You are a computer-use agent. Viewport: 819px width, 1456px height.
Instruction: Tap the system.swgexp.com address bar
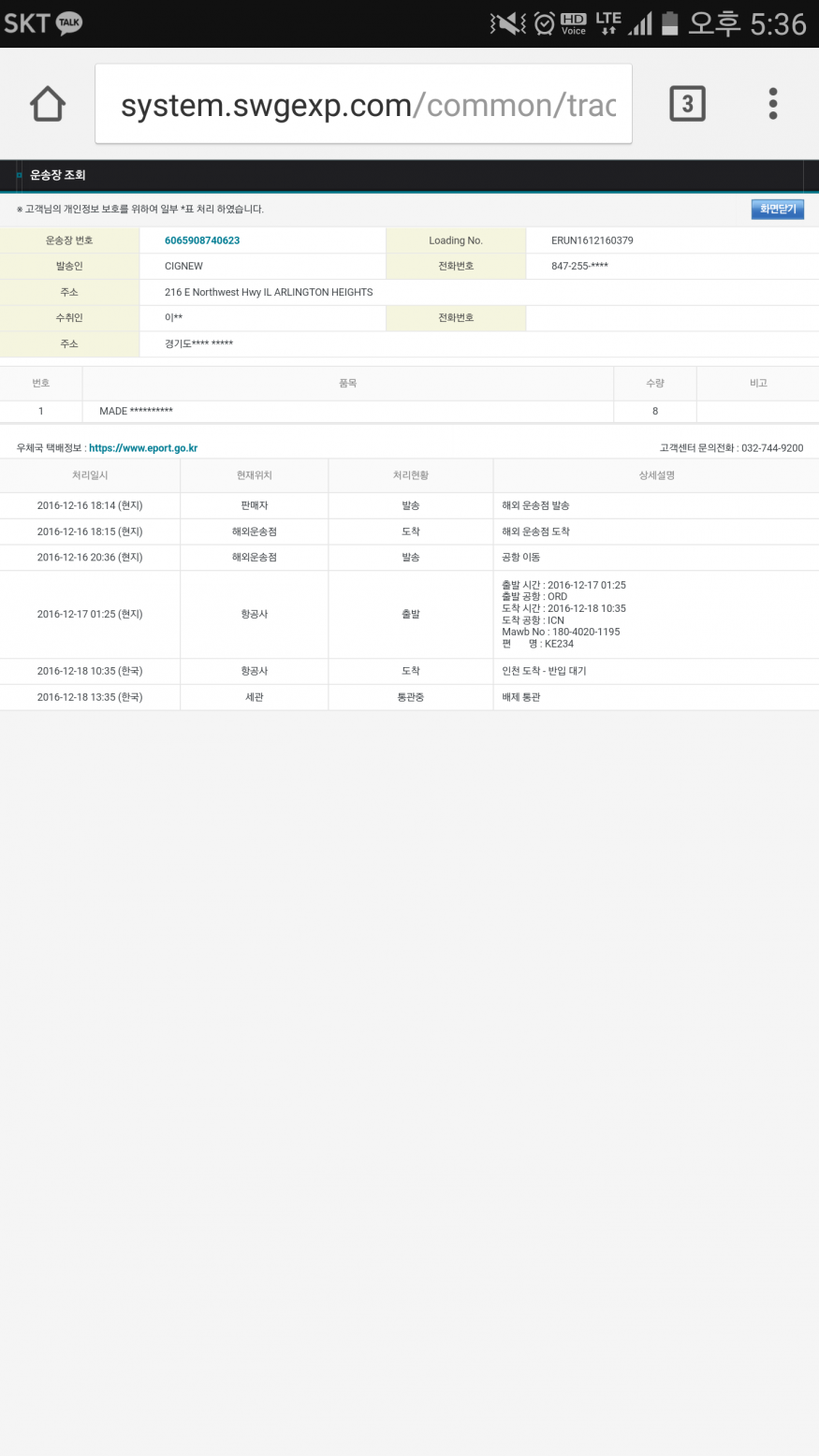click(363, 104)
